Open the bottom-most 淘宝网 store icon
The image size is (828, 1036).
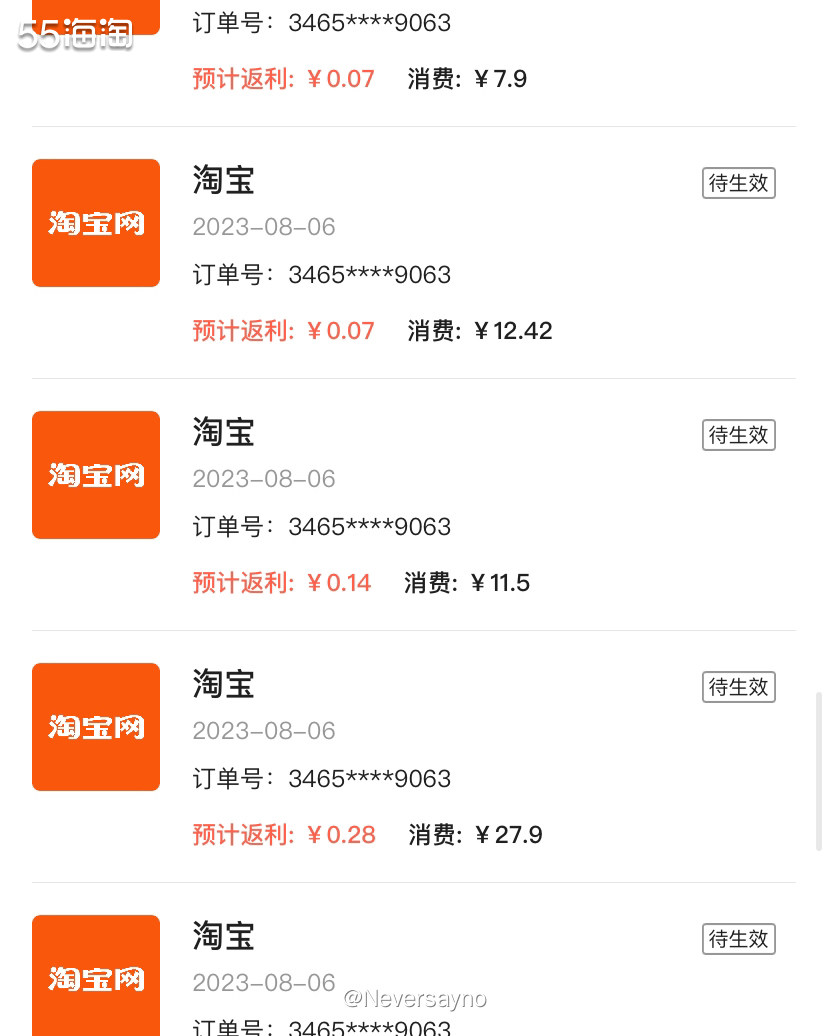tap(96, 975)
